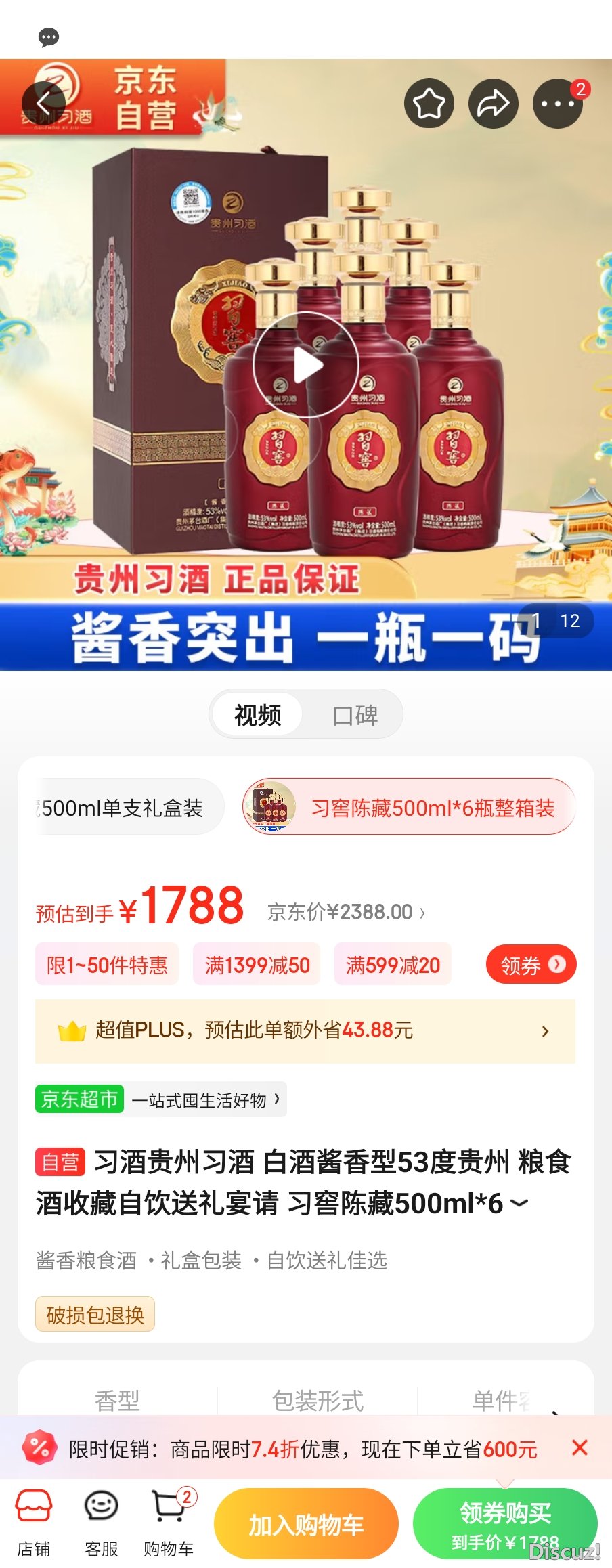The height and width of the screenshot is (1568, 612).
Task: Favorite this product with the star icon
Action: click(x=429, y=104)
